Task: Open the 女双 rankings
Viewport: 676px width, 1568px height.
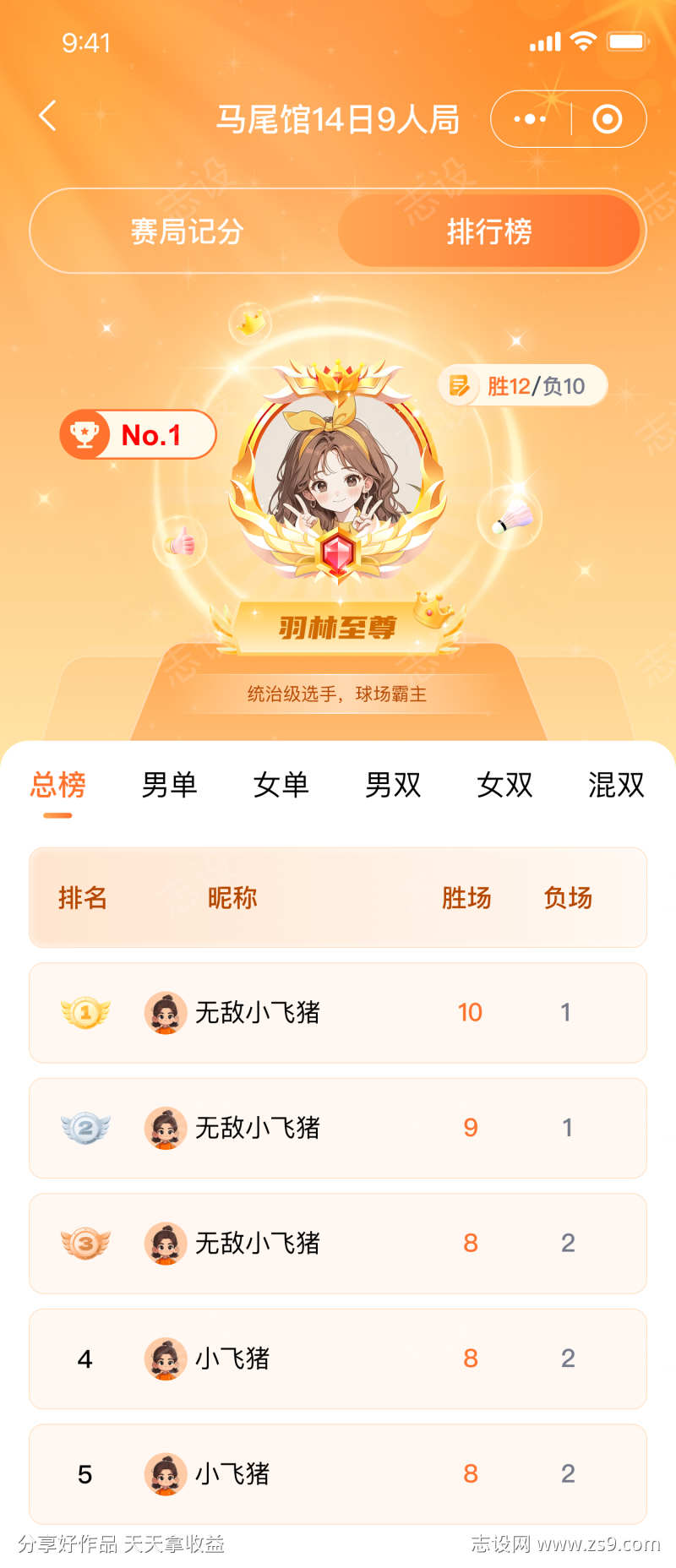Action: [504, 786]
